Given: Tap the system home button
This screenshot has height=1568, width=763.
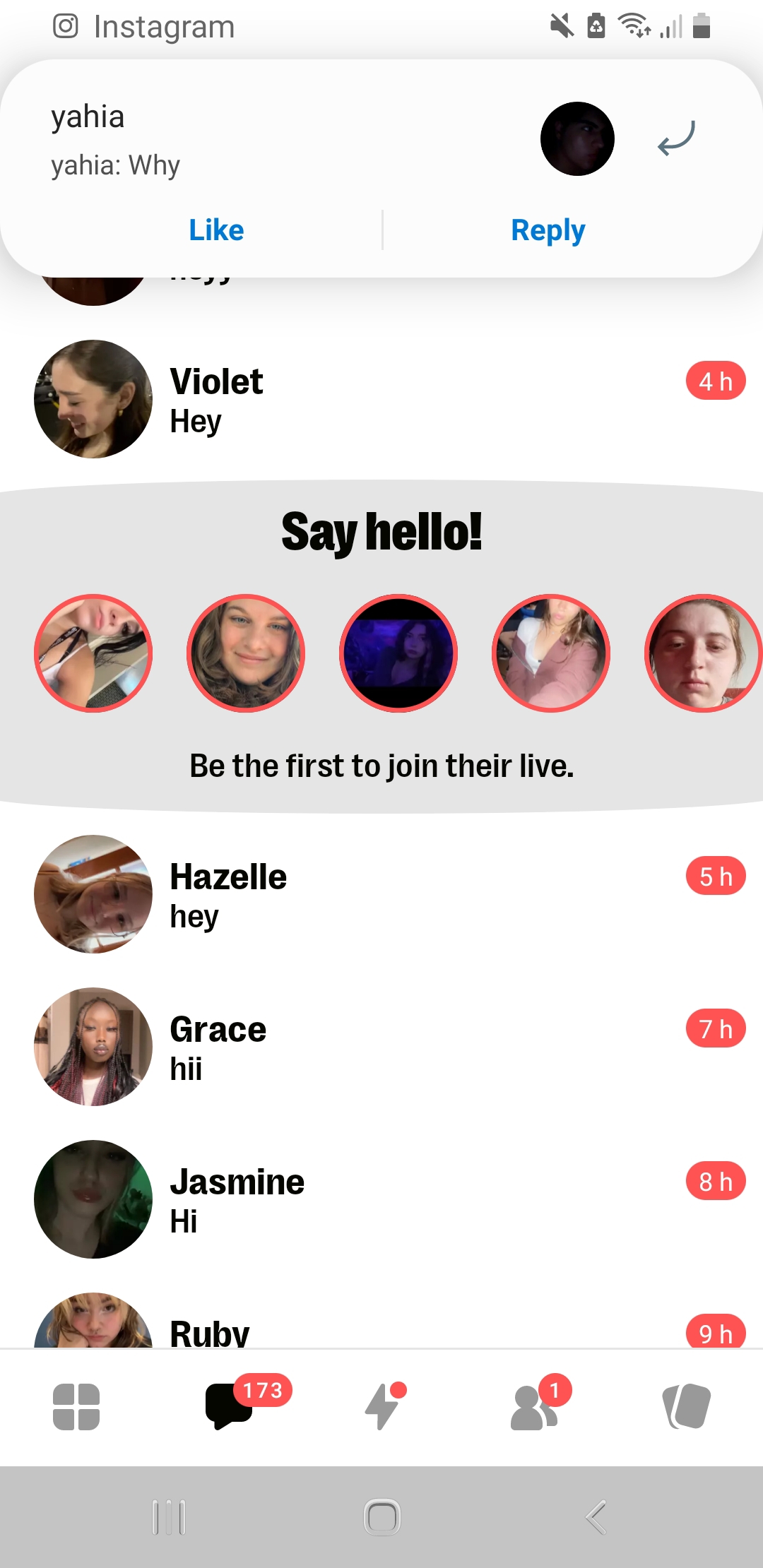Looking at the screenshot, I should (x=382, y=1517).
